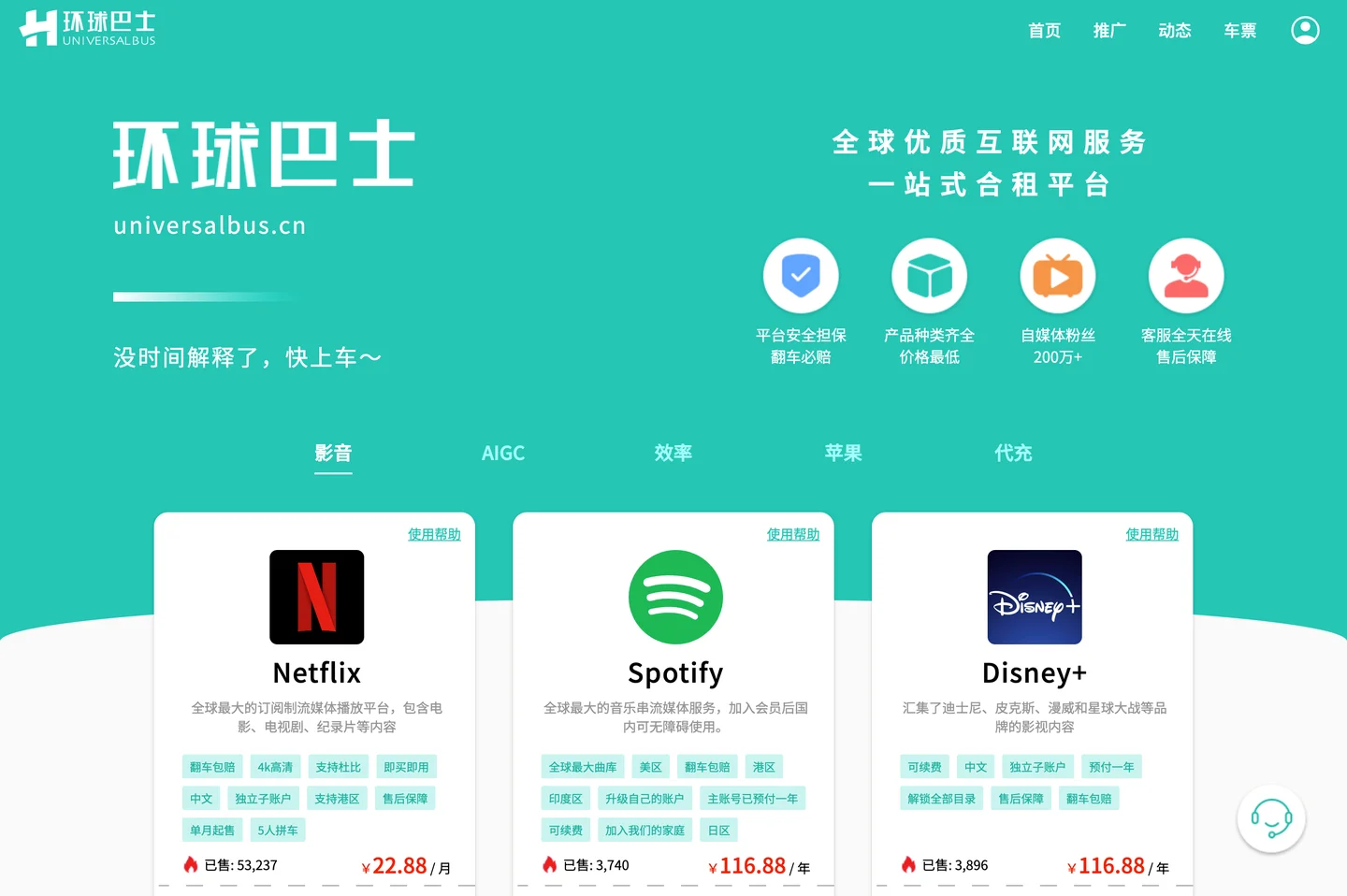Open 使用帮助 link on Disney+ card
This screenshot has height=896, width=1347.
click(1151, 534)
